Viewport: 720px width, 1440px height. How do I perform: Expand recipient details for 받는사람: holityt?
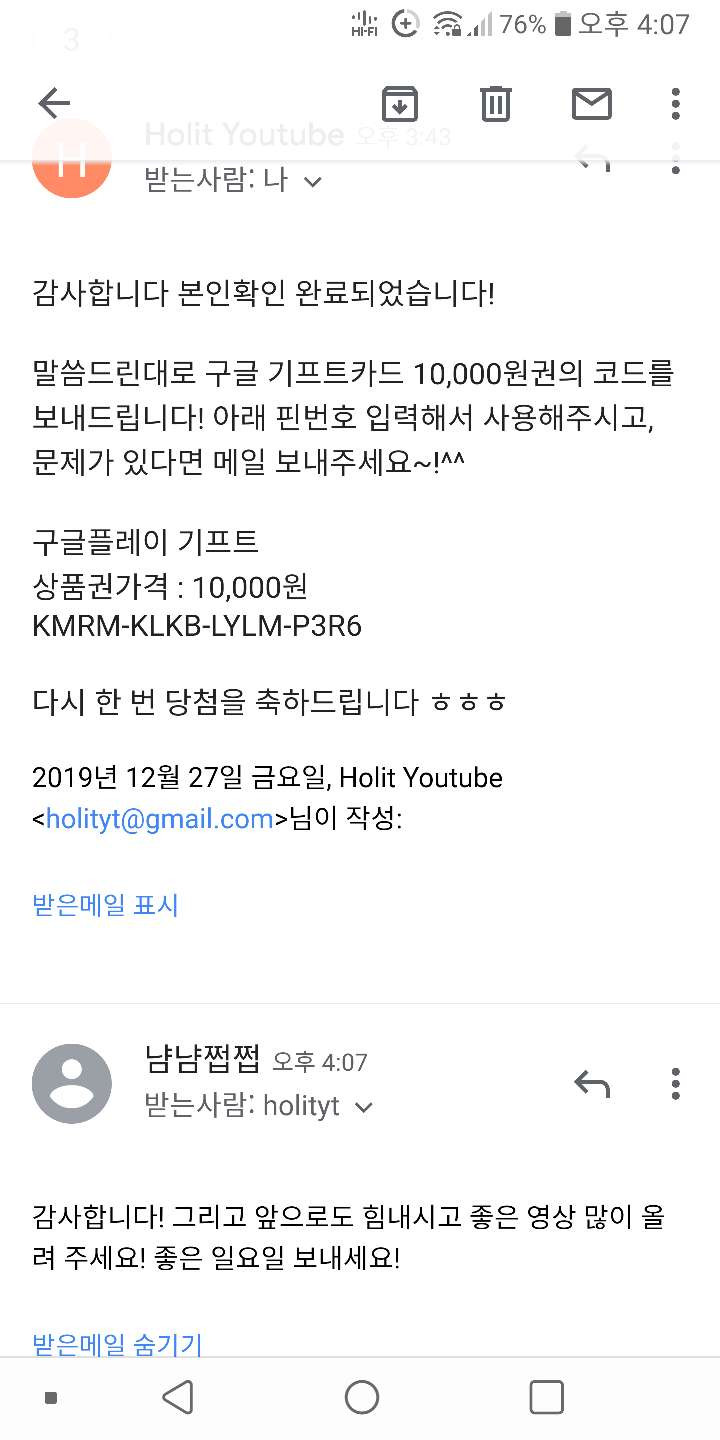tap(259, 1106)
